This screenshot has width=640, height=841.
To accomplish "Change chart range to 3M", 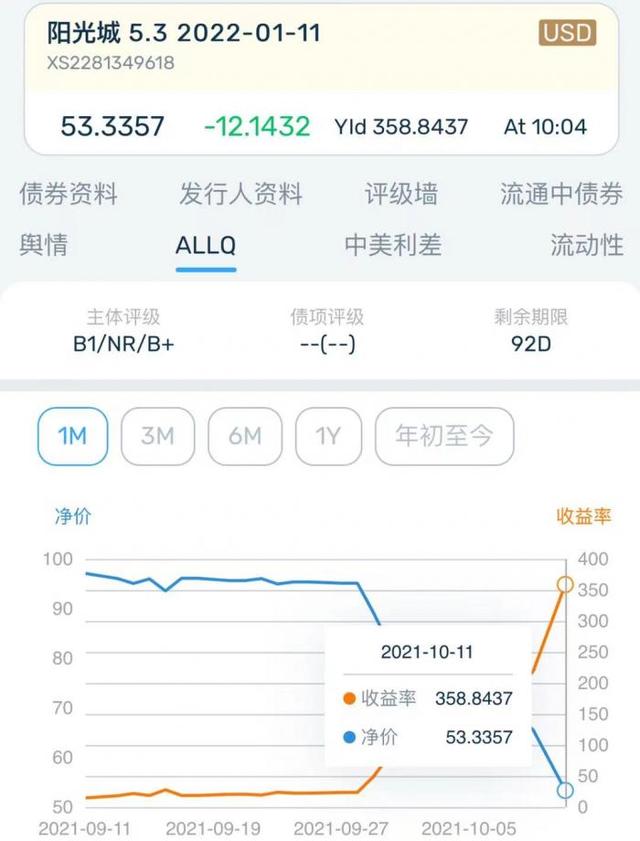I will [x=158, y=436].
